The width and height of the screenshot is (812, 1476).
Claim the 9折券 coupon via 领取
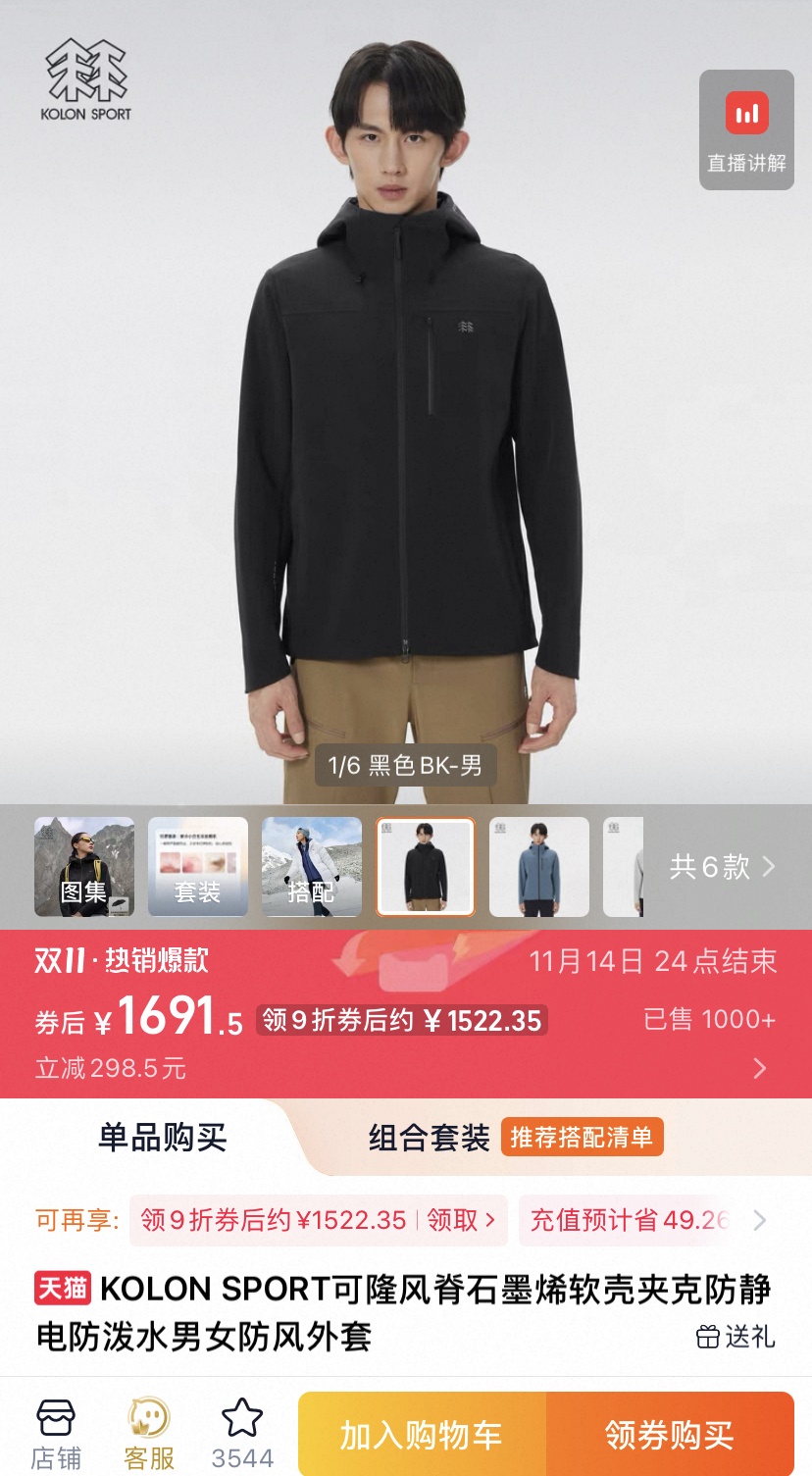pyautogui.click(x=461, y=1220)
